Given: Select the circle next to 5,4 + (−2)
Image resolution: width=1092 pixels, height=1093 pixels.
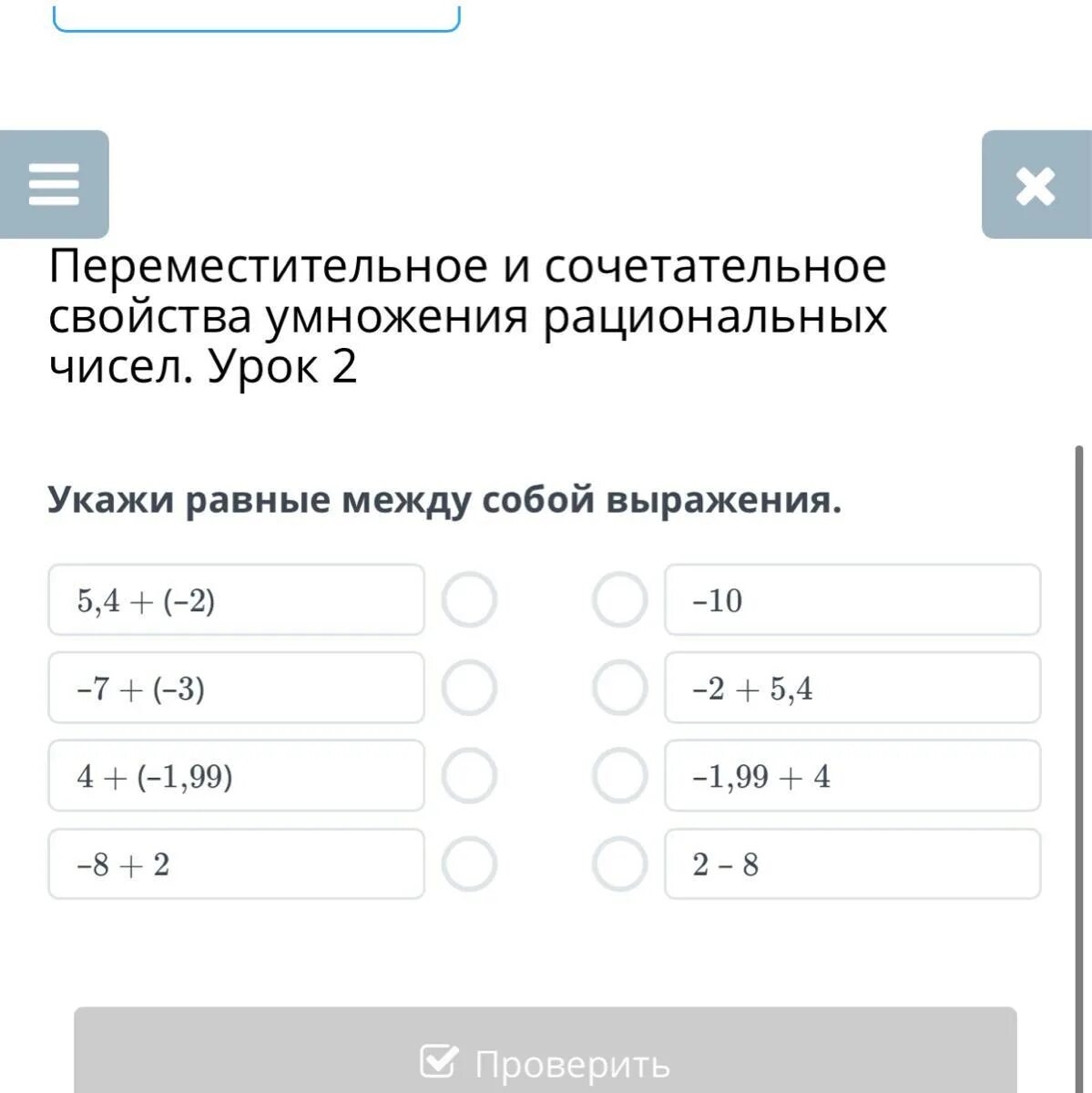Looking at the screenshot, I should (x=469, y=600).
